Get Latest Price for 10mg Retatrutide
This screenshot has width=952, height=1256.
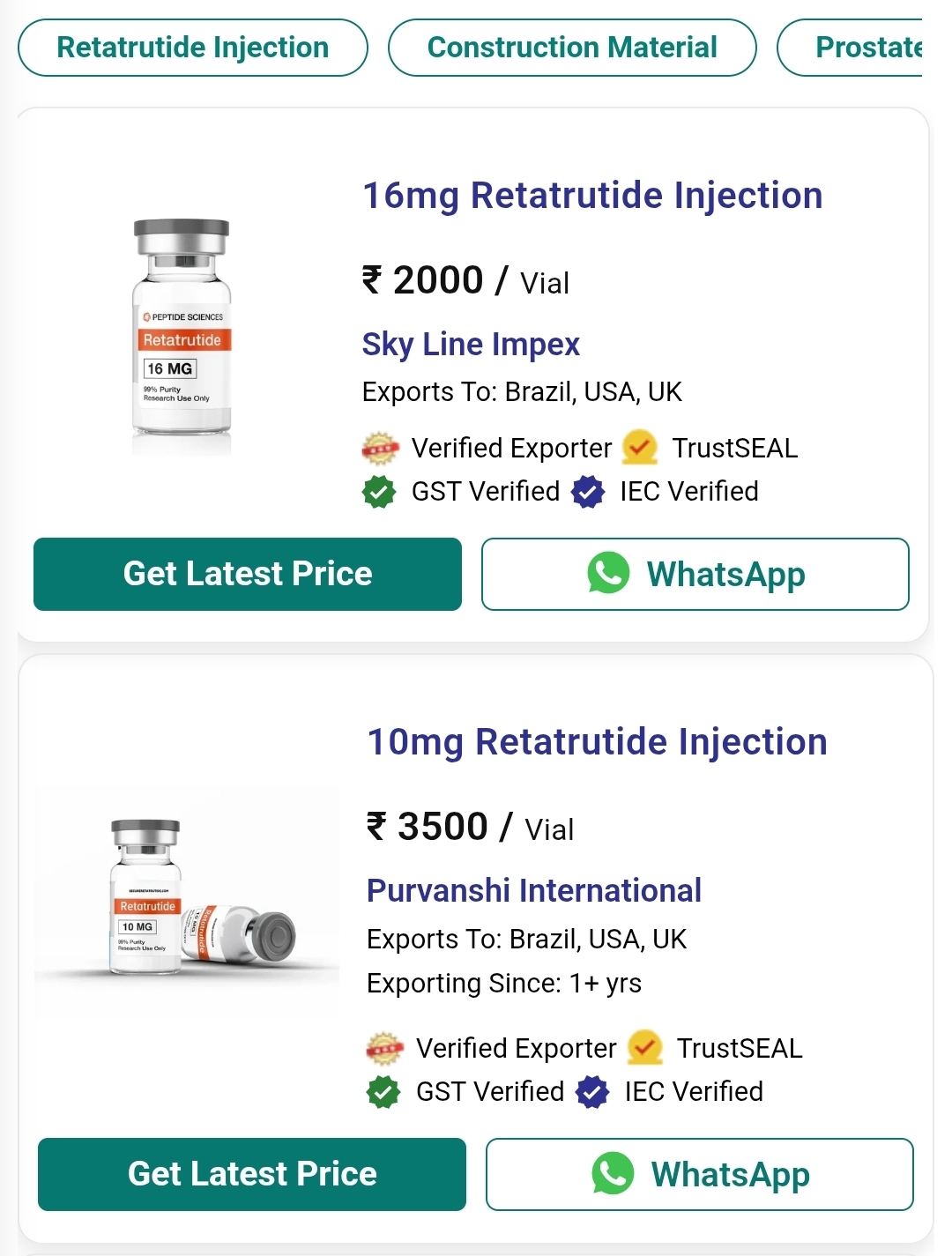pos(252,1174)
